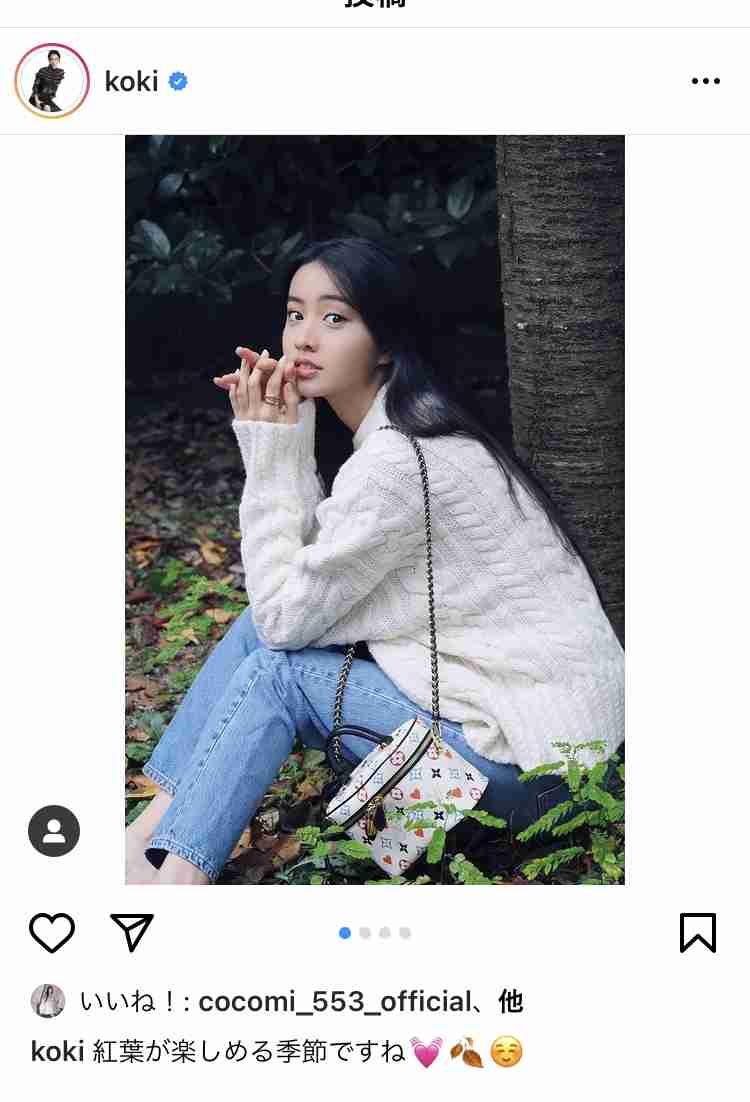The height and width of the screenshot is (1102, 750).
Task: Show tagged people on the photo
Action: pyautogui.click(x=54, y=831)
